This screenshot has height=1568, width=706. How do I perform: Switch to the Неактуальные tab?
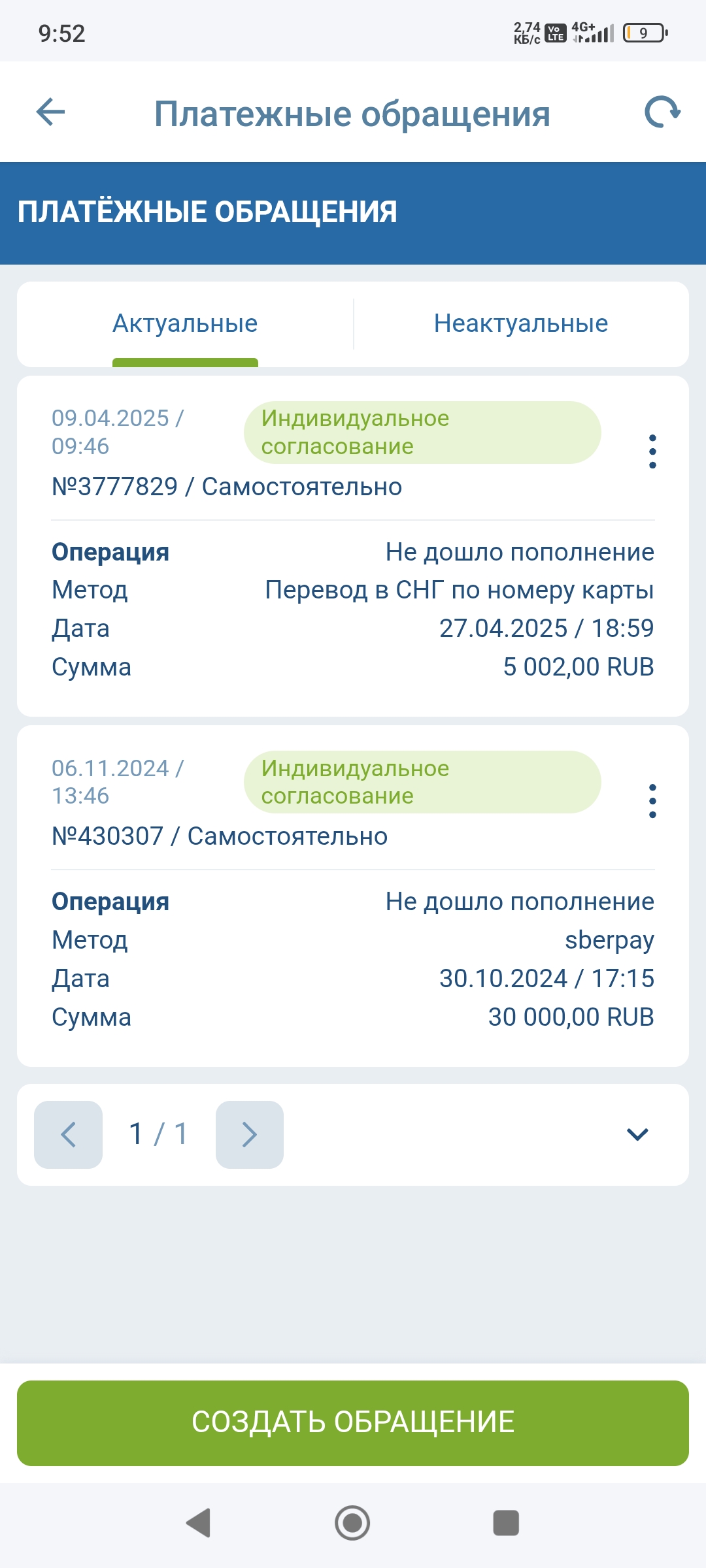(521, 324)
